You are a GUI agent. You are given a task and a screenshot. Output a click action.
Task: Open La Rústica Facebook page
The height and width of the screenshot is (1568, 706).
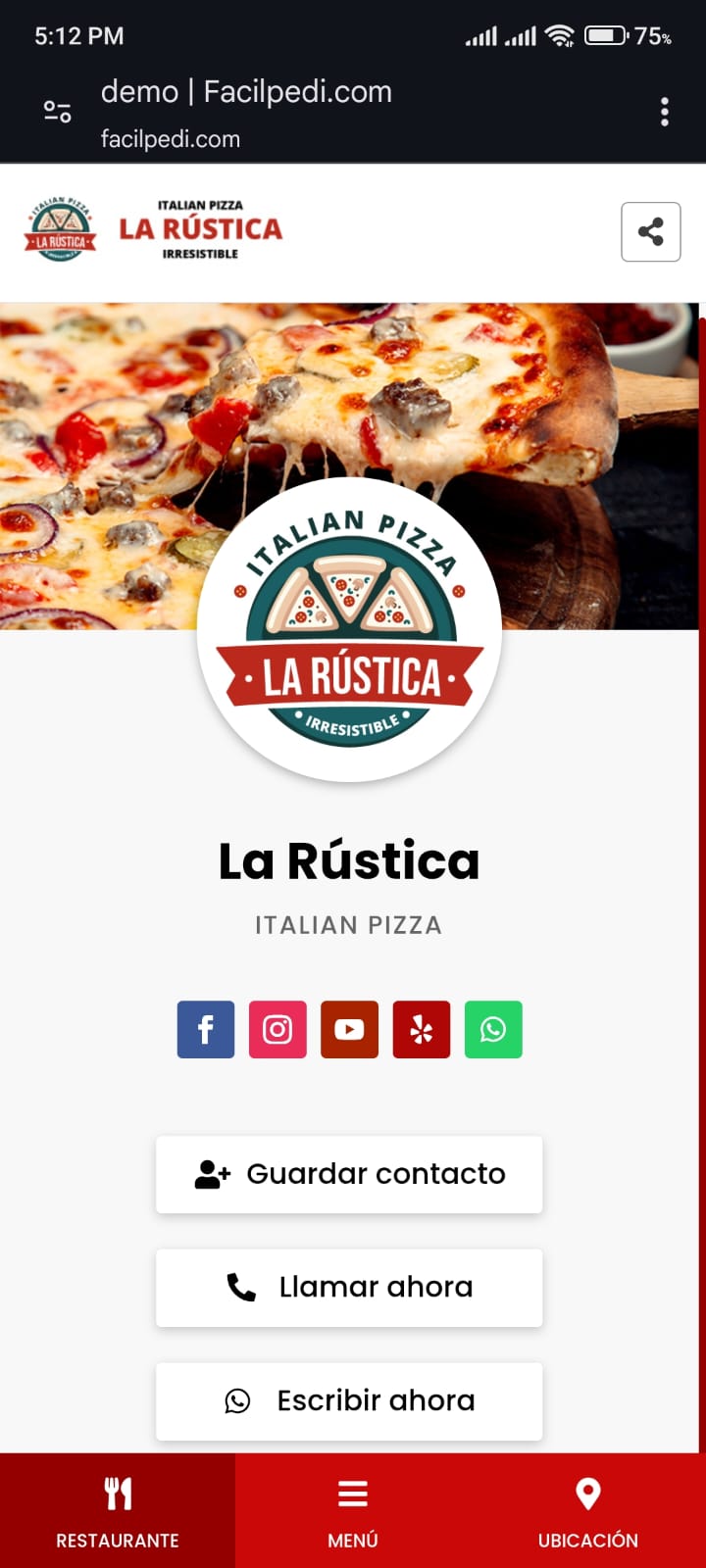tap(206, 1029)
